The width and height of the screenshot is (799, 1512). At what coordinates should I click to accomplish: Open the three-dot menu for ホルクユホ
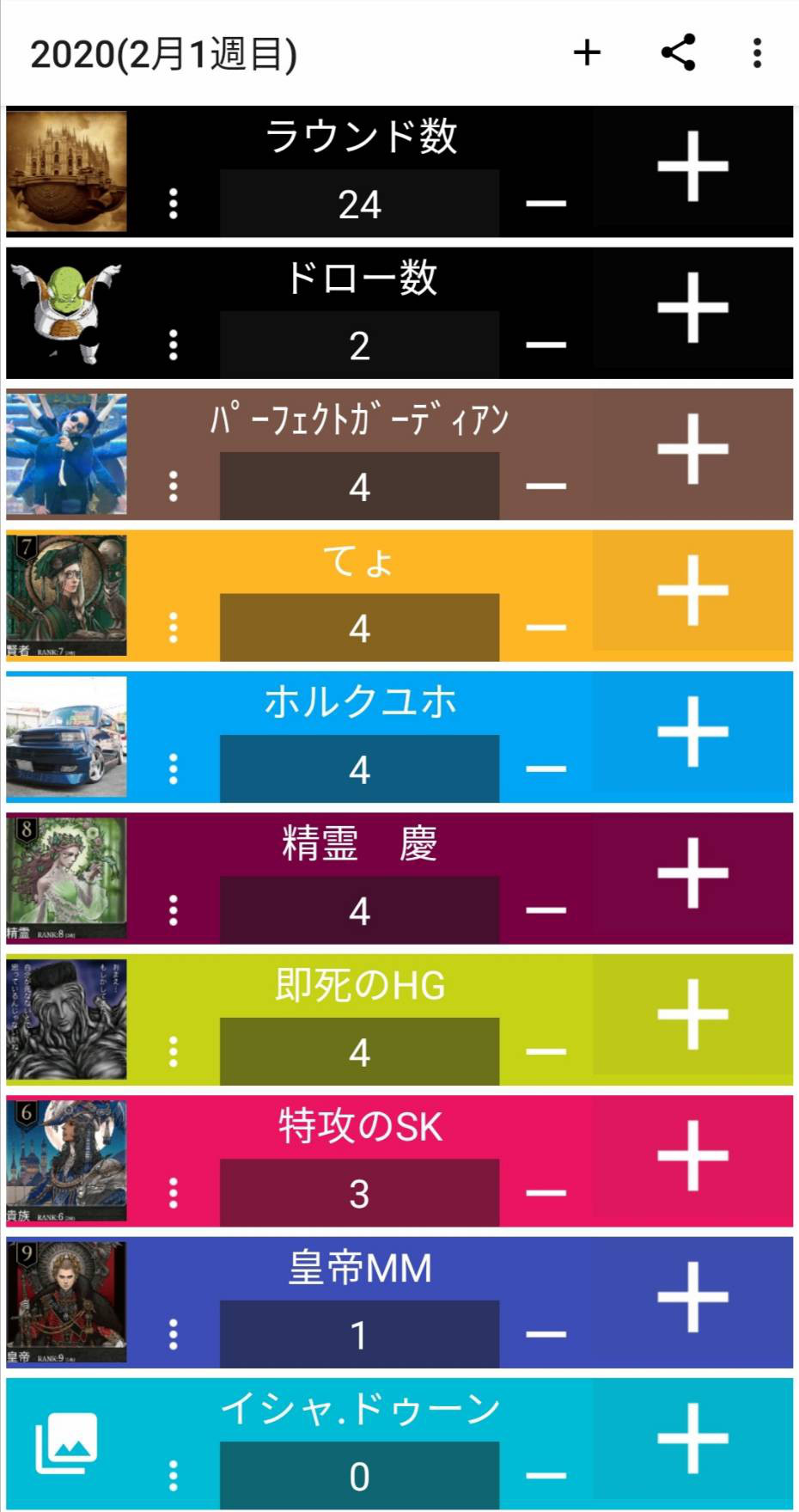point(174,768)
